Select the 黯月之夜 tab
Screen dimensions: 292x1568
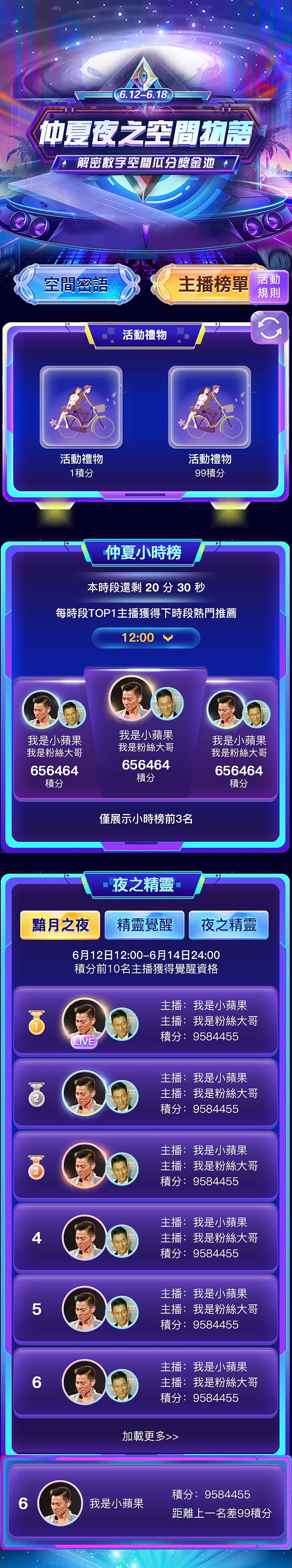pos(60,925)
